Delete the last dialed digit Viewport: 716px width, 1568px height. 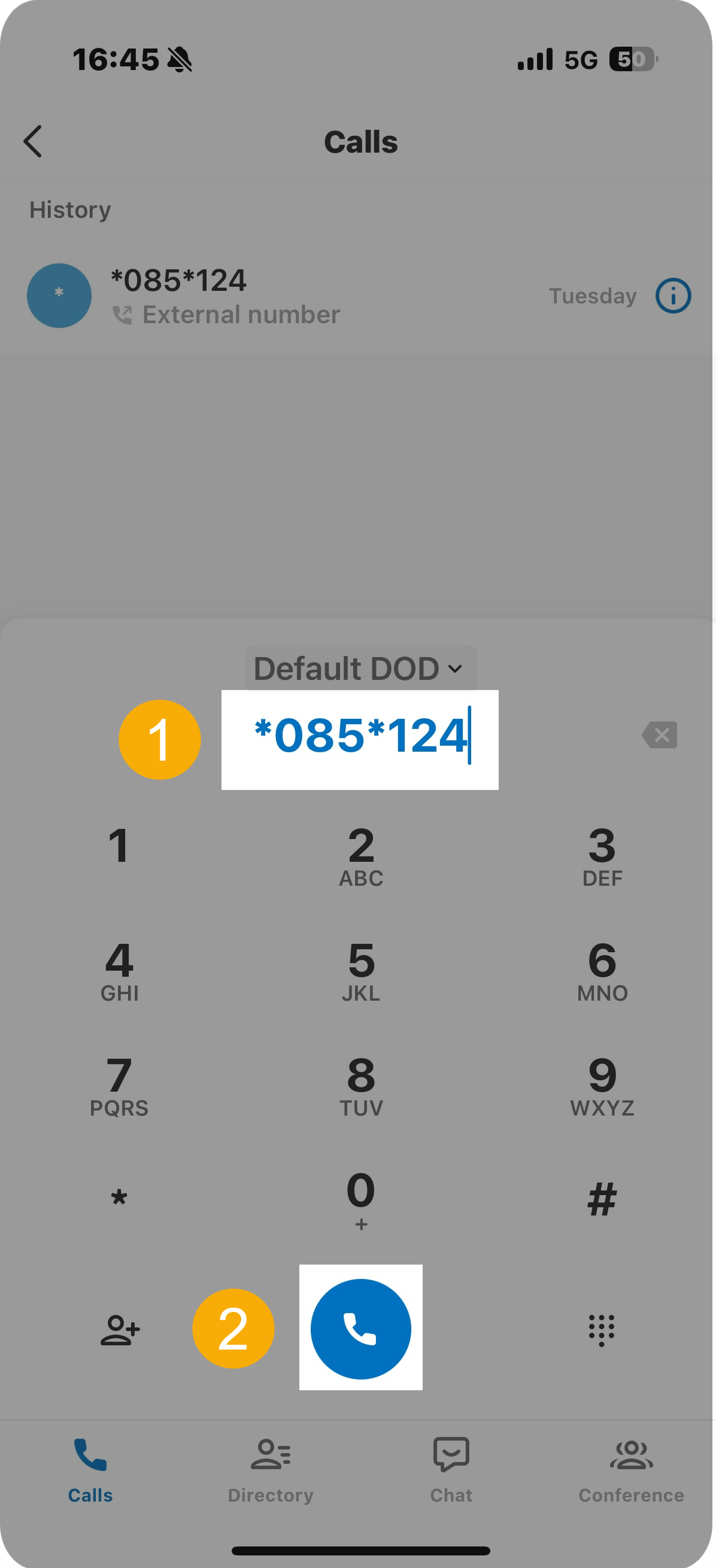tap(663, 737)
